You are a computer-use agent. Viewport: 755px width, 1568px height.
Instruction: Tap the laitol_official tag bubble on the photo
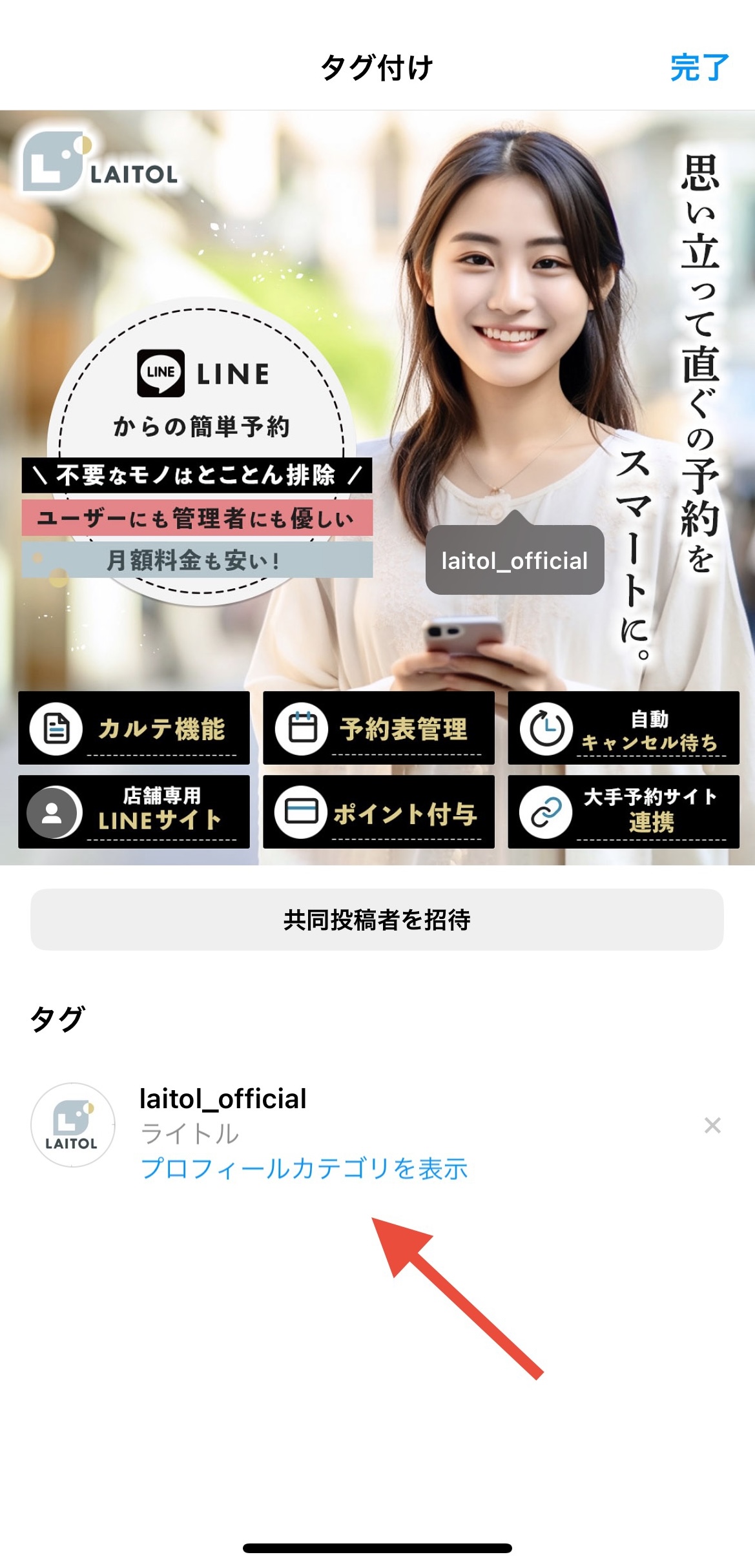coord(515,560)
